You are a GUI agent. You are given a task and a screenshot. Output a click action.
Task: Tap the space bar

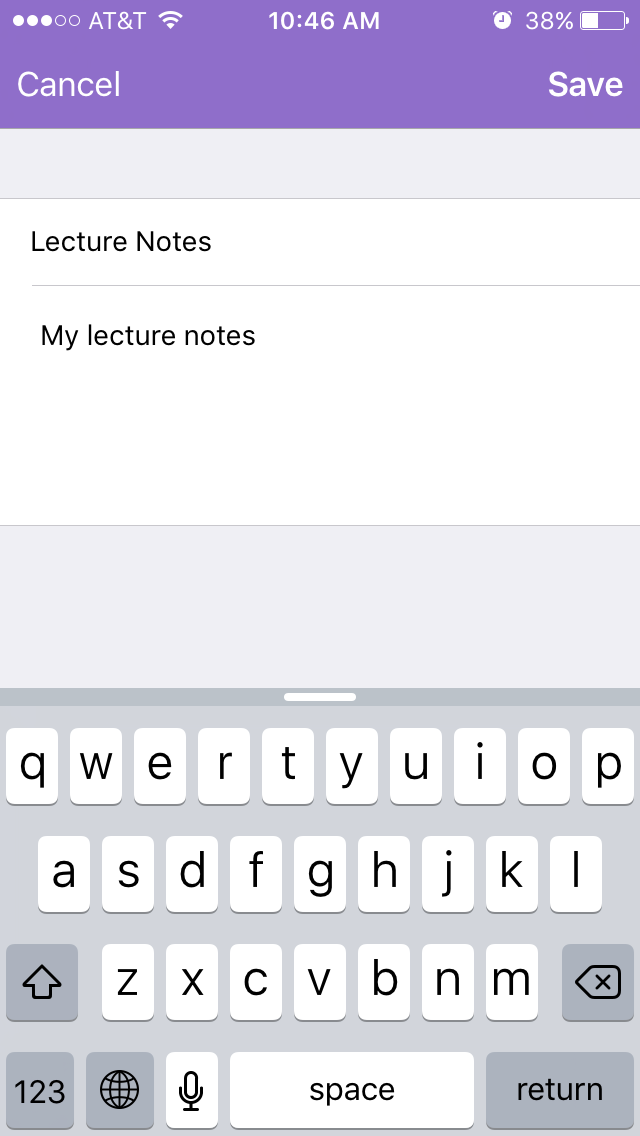tap(352, 1090)
